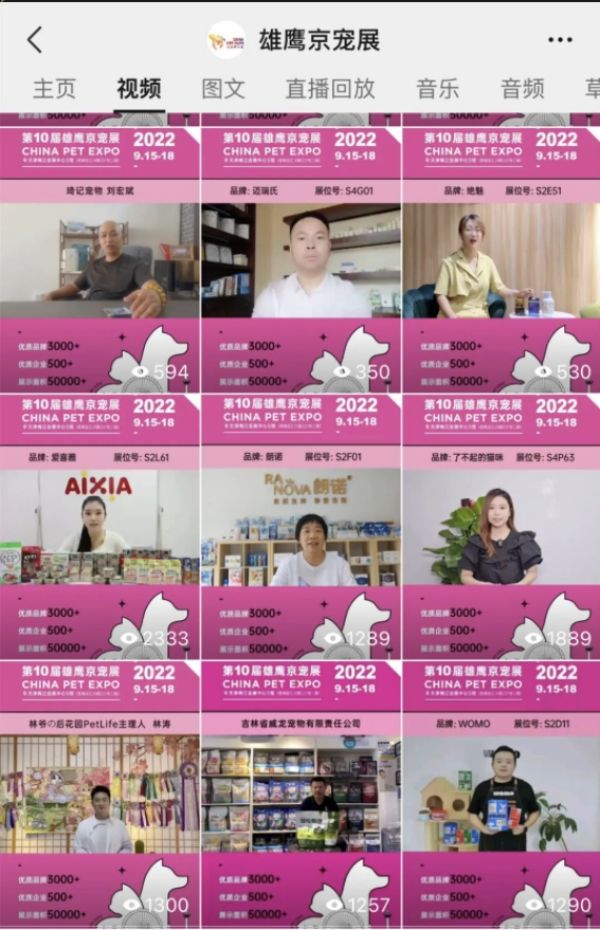Open the 直播回放 tab
This screenshot has height=930, width=600.
point(330,88)
